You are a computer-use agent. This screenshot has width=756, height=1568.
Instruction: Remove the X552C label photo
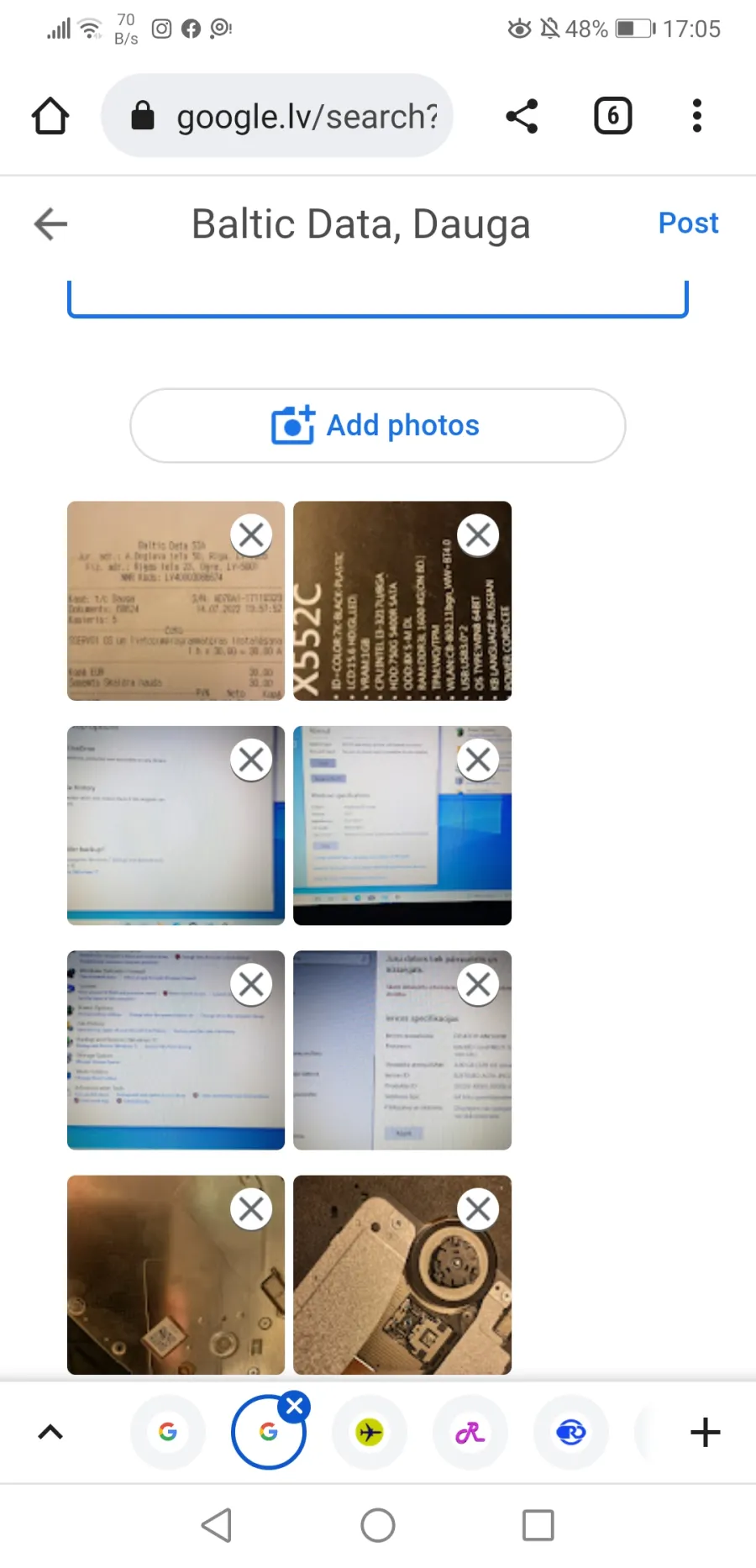point(479,534)
